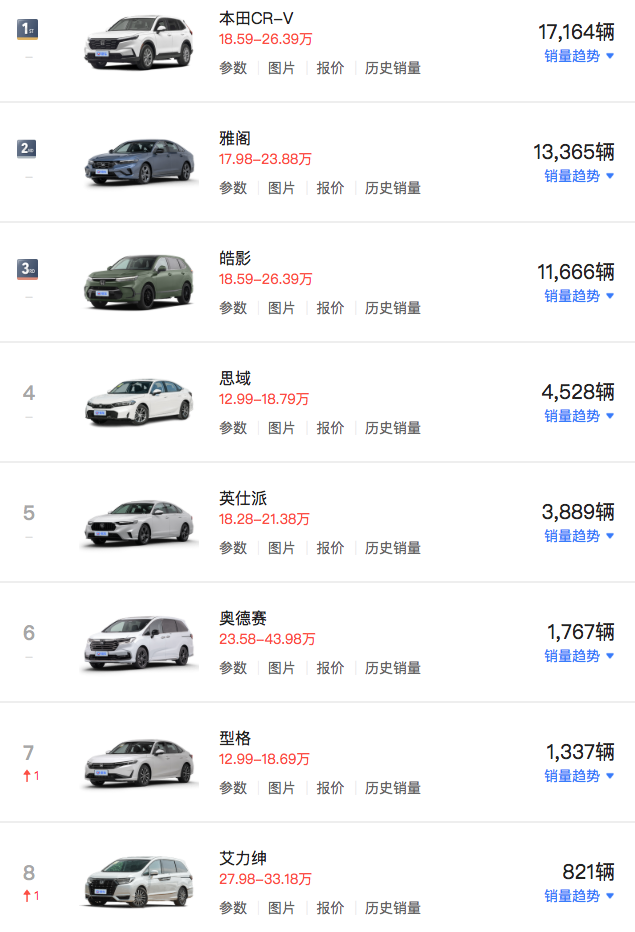Tap the 皓影 car thumbnail

click(x=139, y=282)
